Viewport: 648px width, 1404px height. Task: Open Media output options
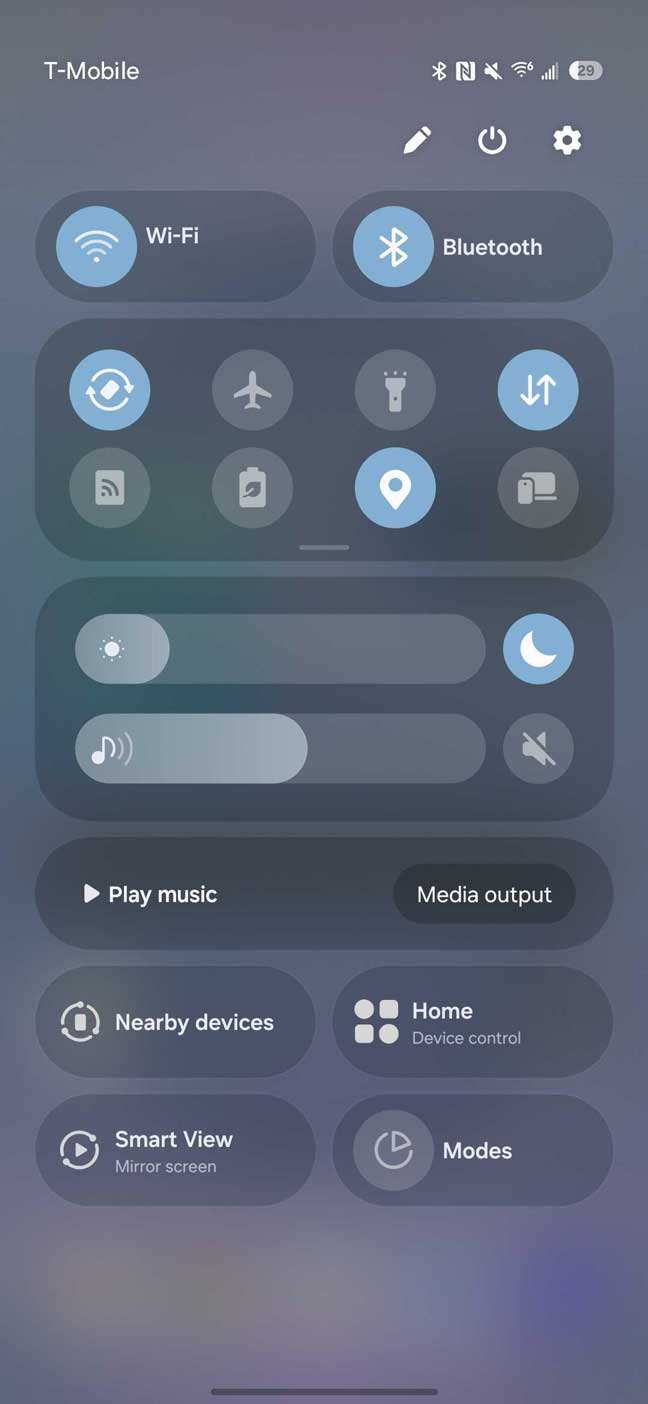[x=484, y=894]
